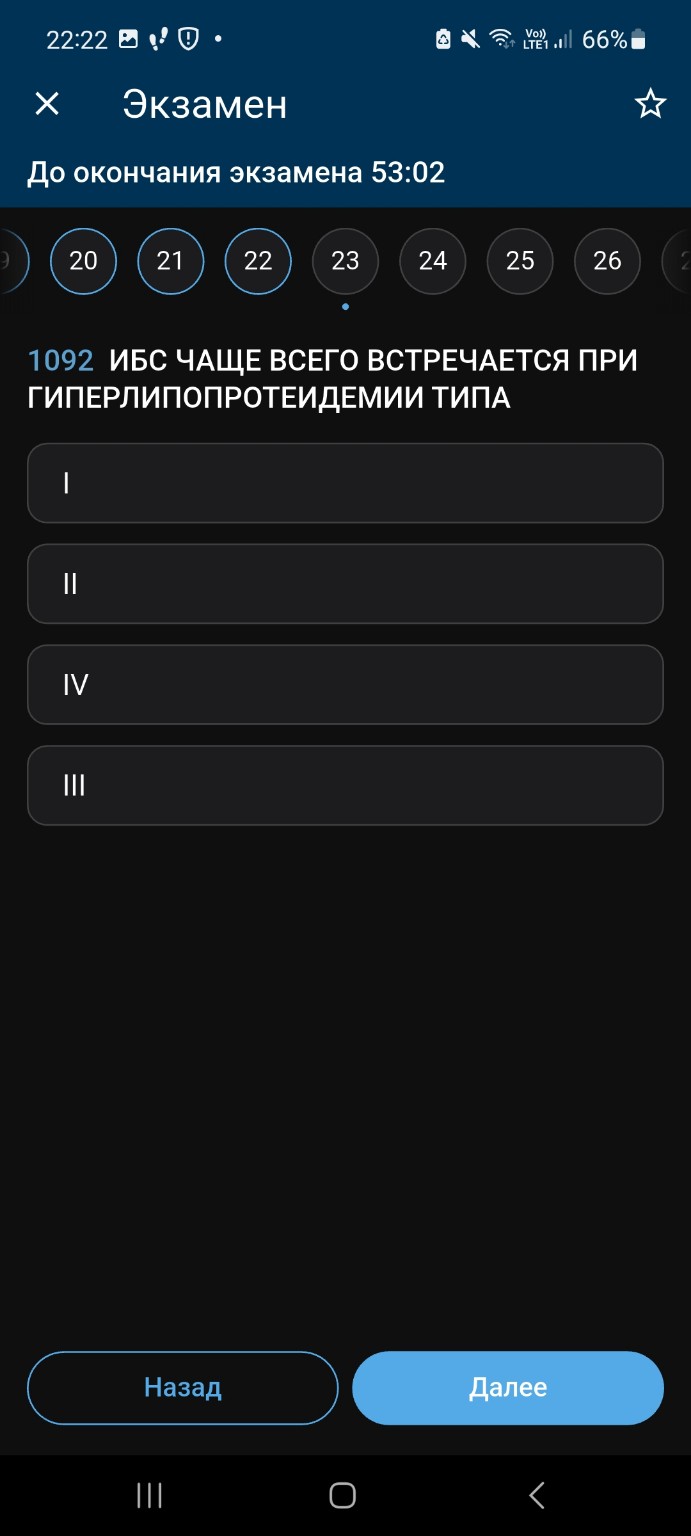
Task: Open question 26
Action: [x=607, y=261]
